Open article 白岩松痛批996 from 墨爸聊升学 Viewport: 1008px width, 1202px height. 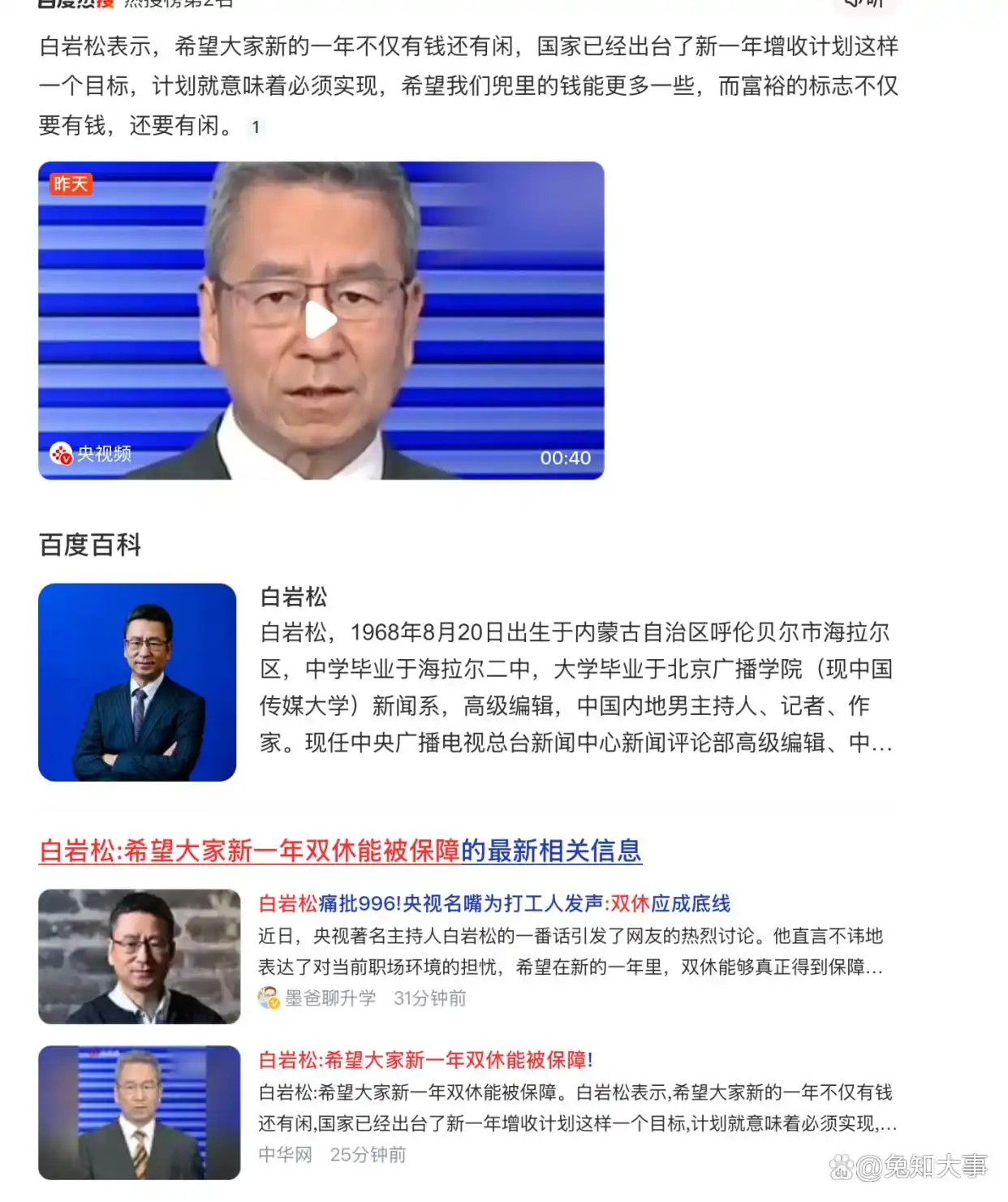[x=493, y=903]
